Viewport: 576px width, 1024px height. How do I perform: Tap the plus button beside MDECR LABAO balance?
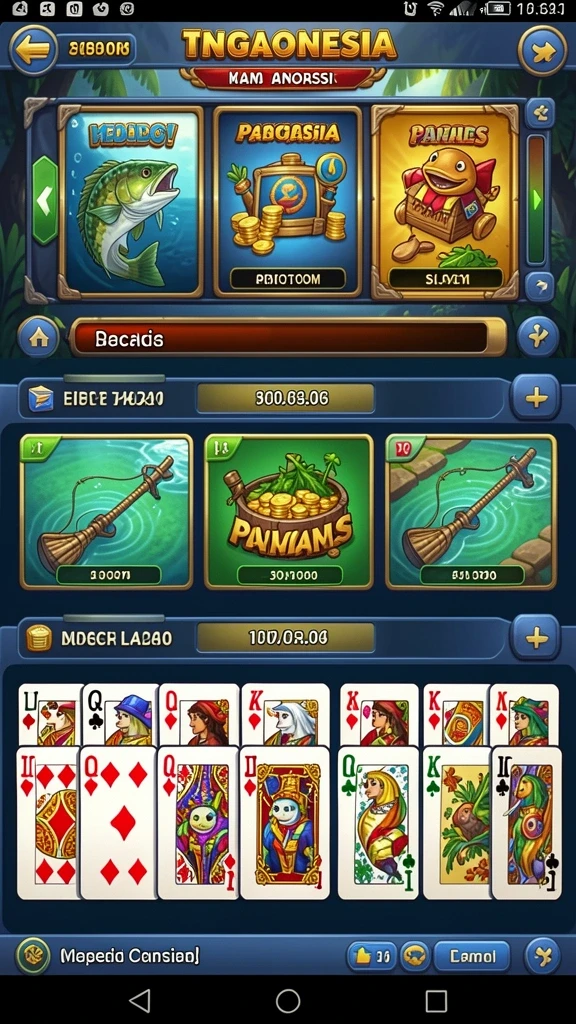536,637
